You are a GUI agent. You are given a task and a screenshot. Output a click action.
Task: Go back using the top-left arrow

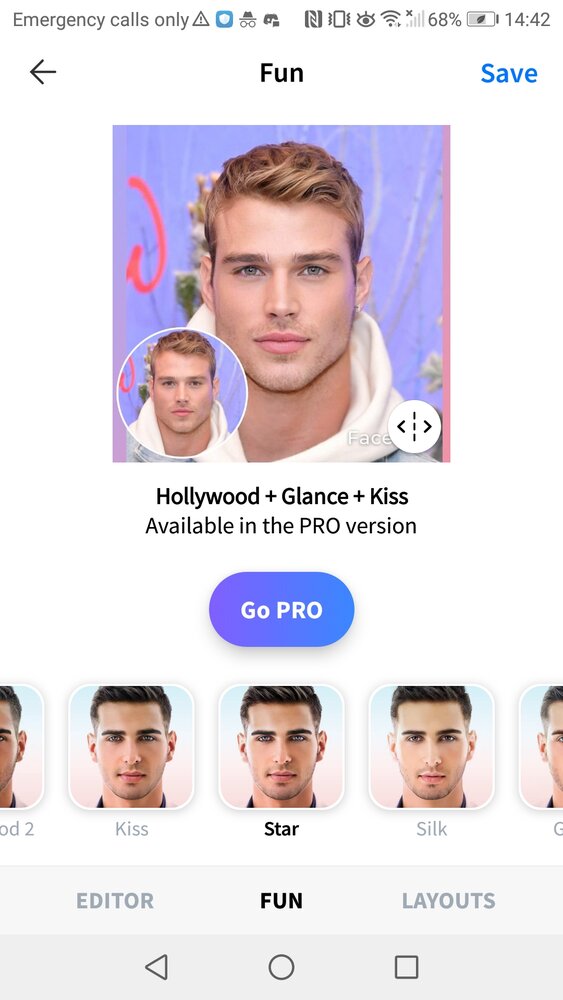[x=43, y=73]
